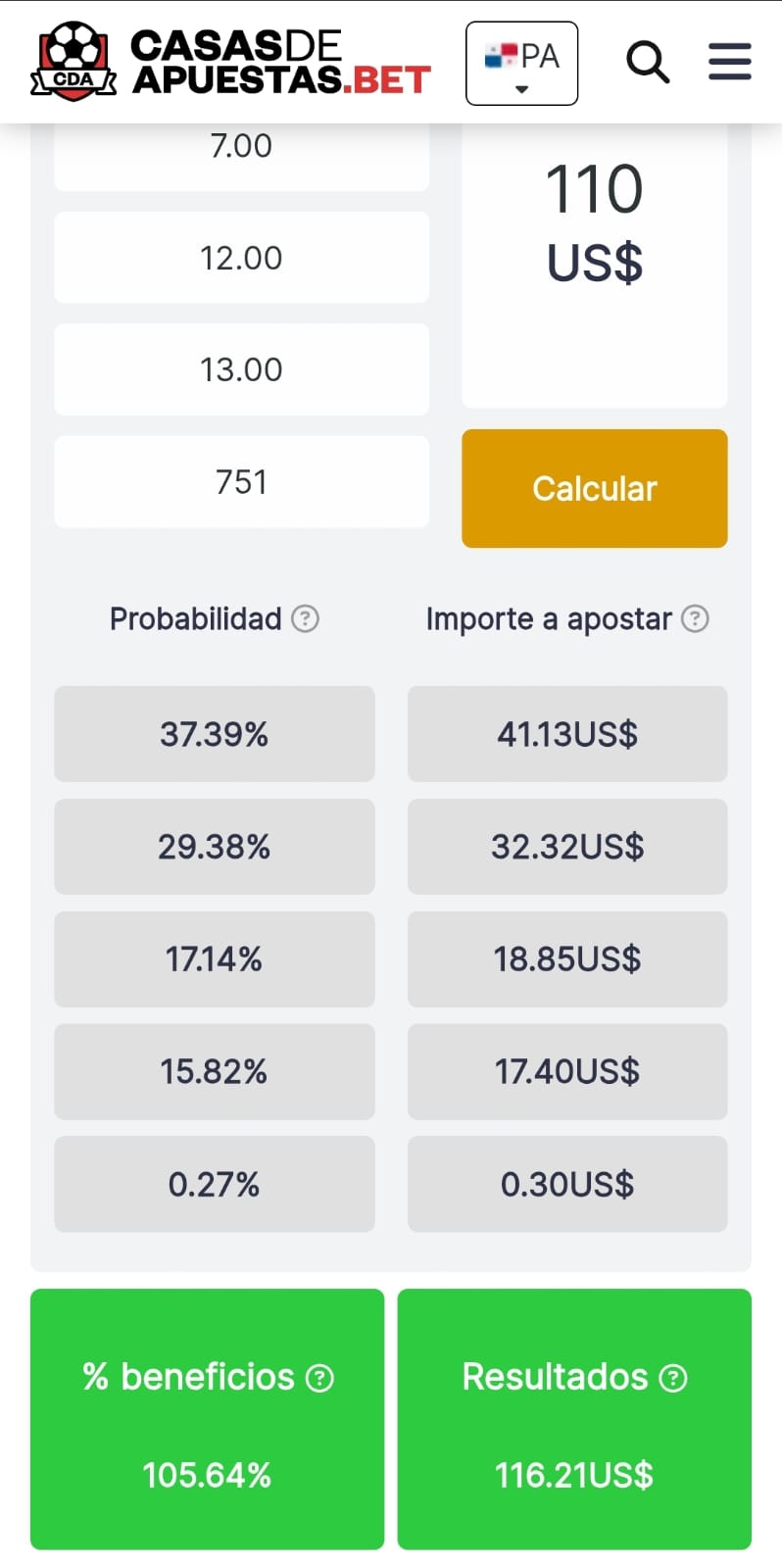Image resolution: width=782 pixels, height=1568 pixels.
Task: Open the hamburger menu
Action: [x=730, y=62]
